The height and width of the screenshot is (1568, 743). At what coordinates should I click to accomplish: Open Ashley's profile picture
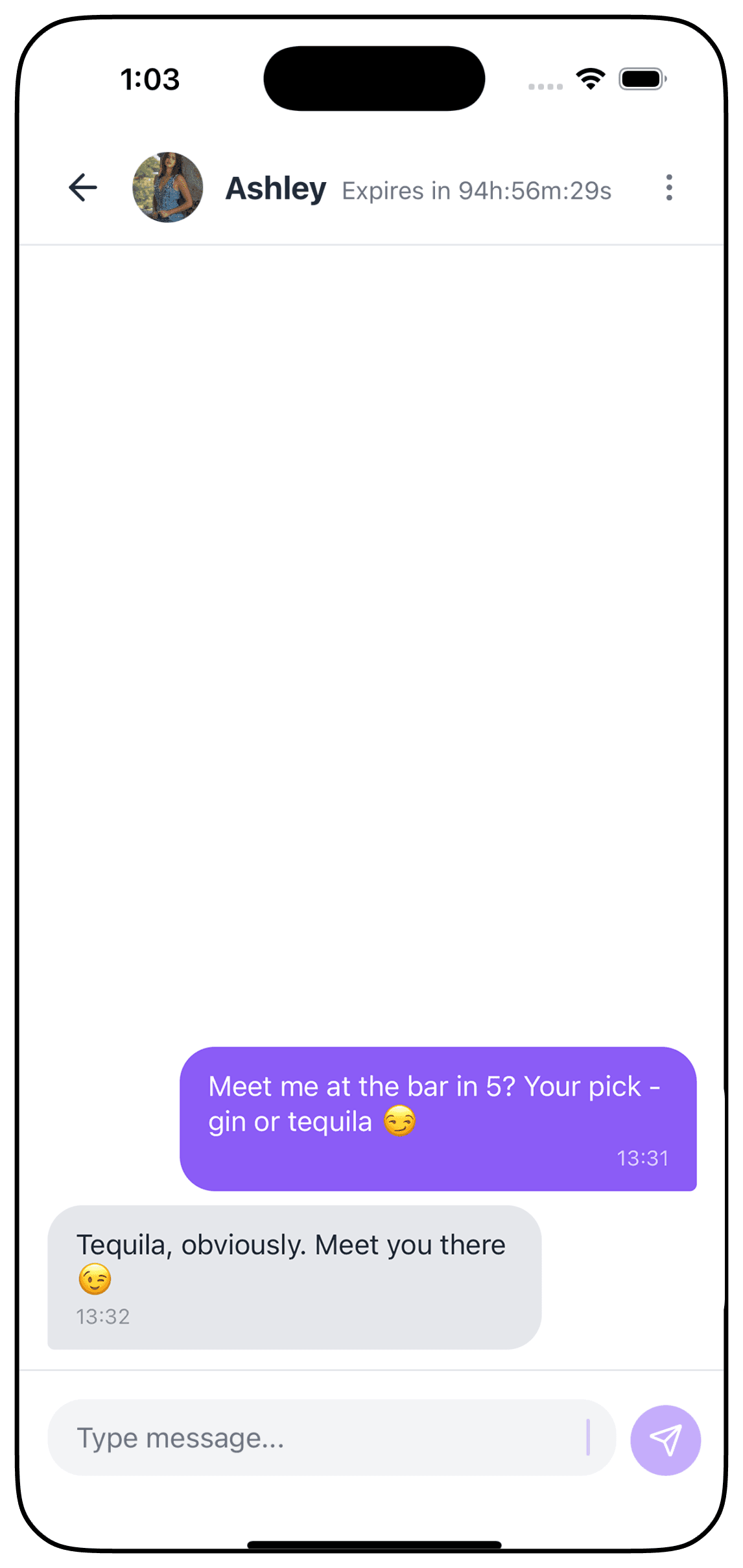[x=167, y=186]
